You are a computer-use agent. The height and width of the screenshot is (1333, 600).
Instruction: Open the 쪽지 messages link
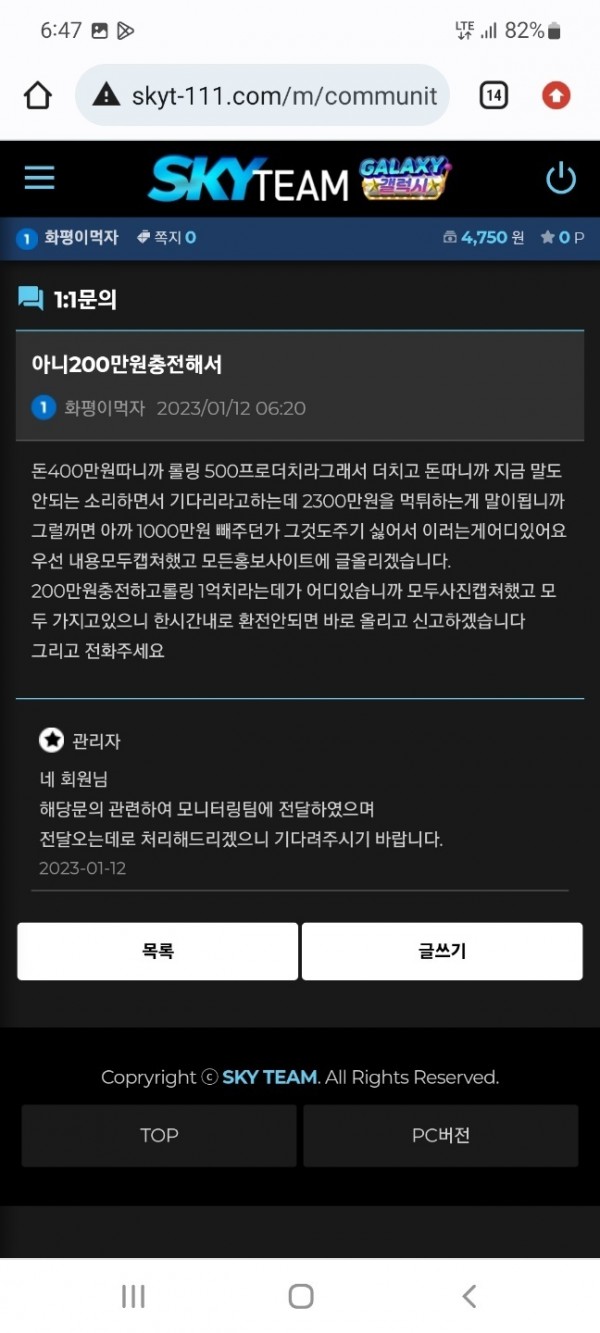point(166,238)
